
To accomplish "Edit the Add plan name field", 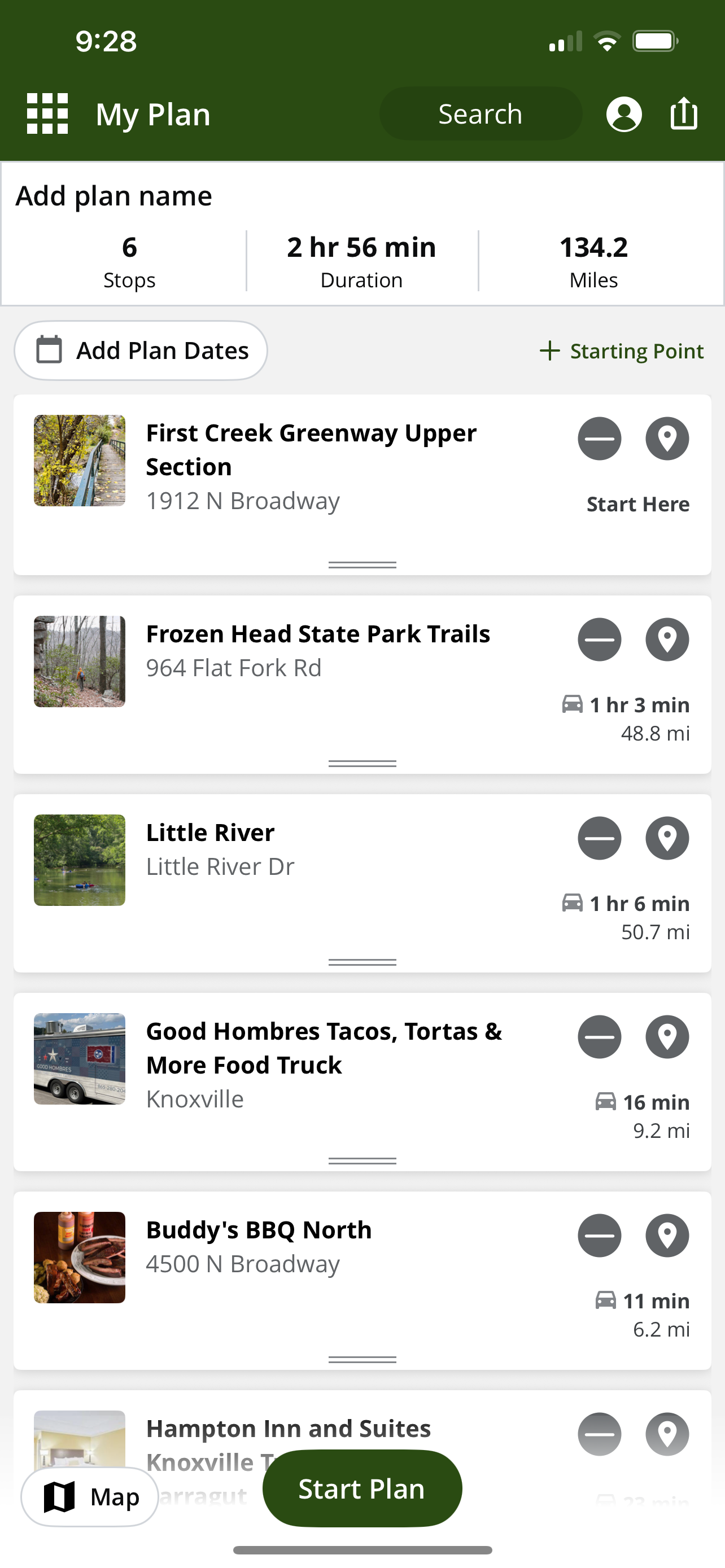I will coord(114,196).
